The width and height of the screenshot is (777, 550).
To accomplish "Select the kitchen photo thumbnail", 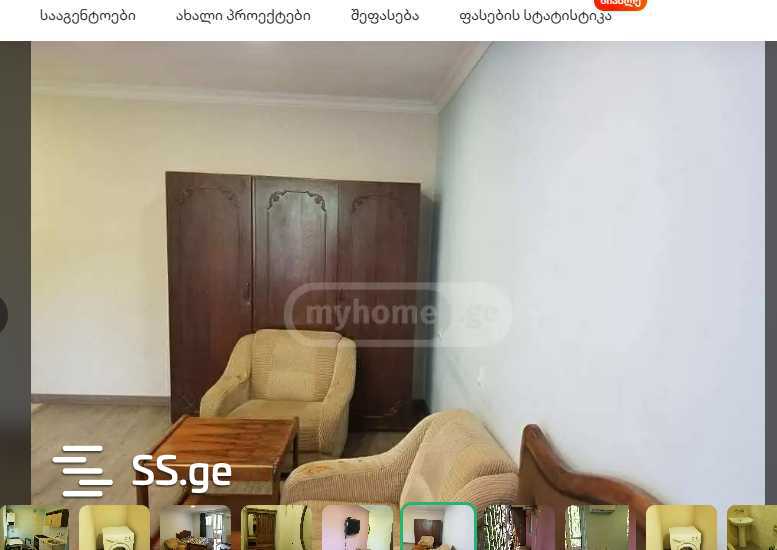I will (34, 528).
